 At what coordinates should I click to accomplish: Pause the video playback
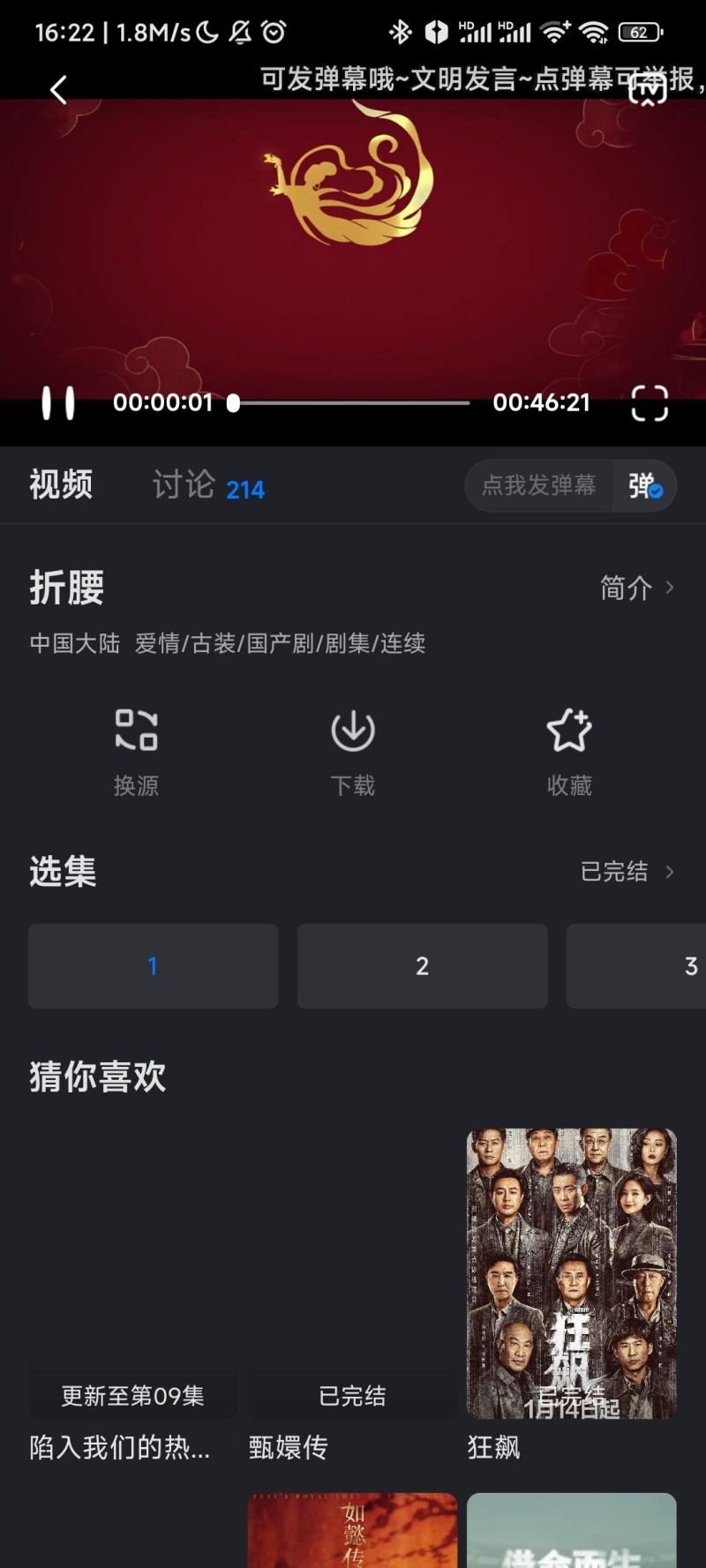coord(58,403)
